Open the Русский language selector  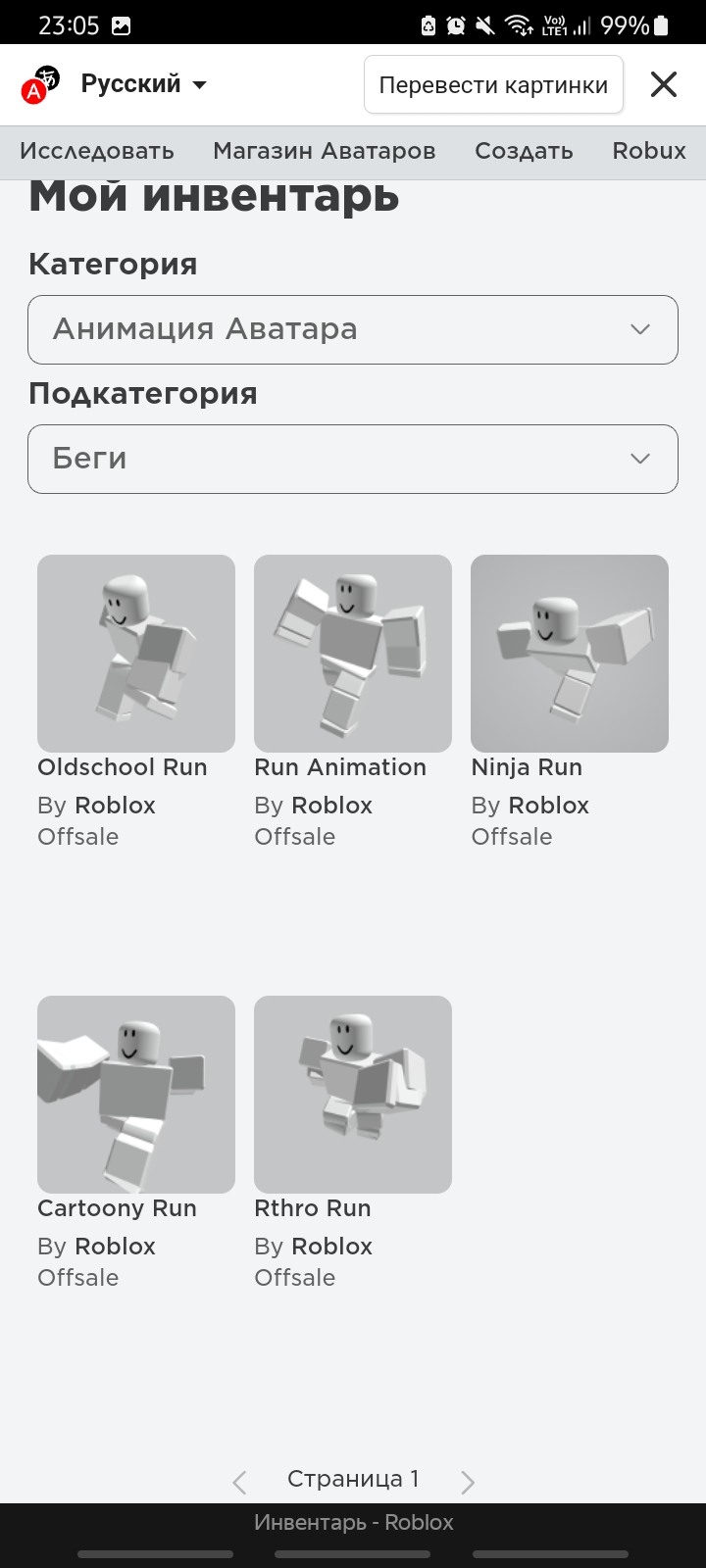[x=143, y=84]
